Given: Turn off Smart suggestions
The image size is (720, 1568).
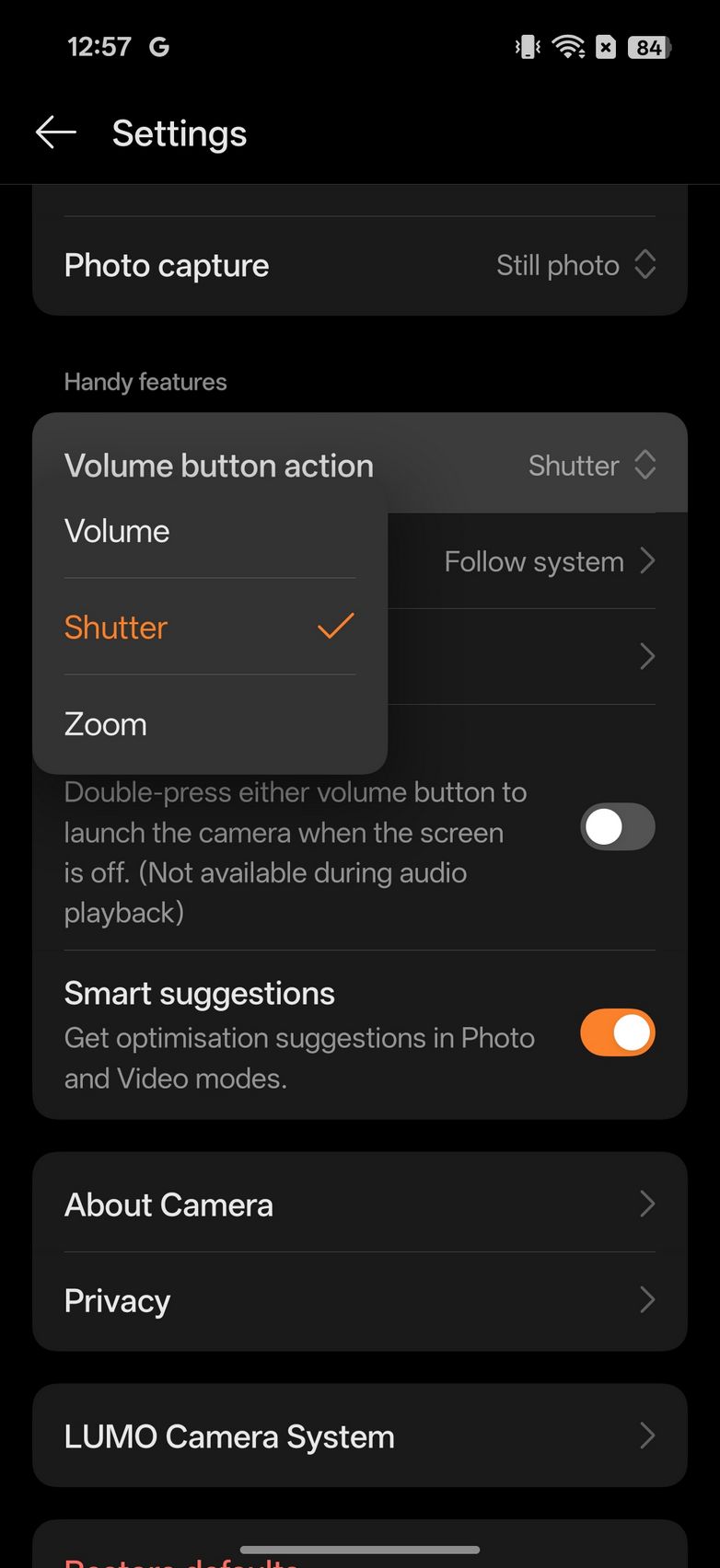Looking at the screenshot, I should pos(617,1032).
